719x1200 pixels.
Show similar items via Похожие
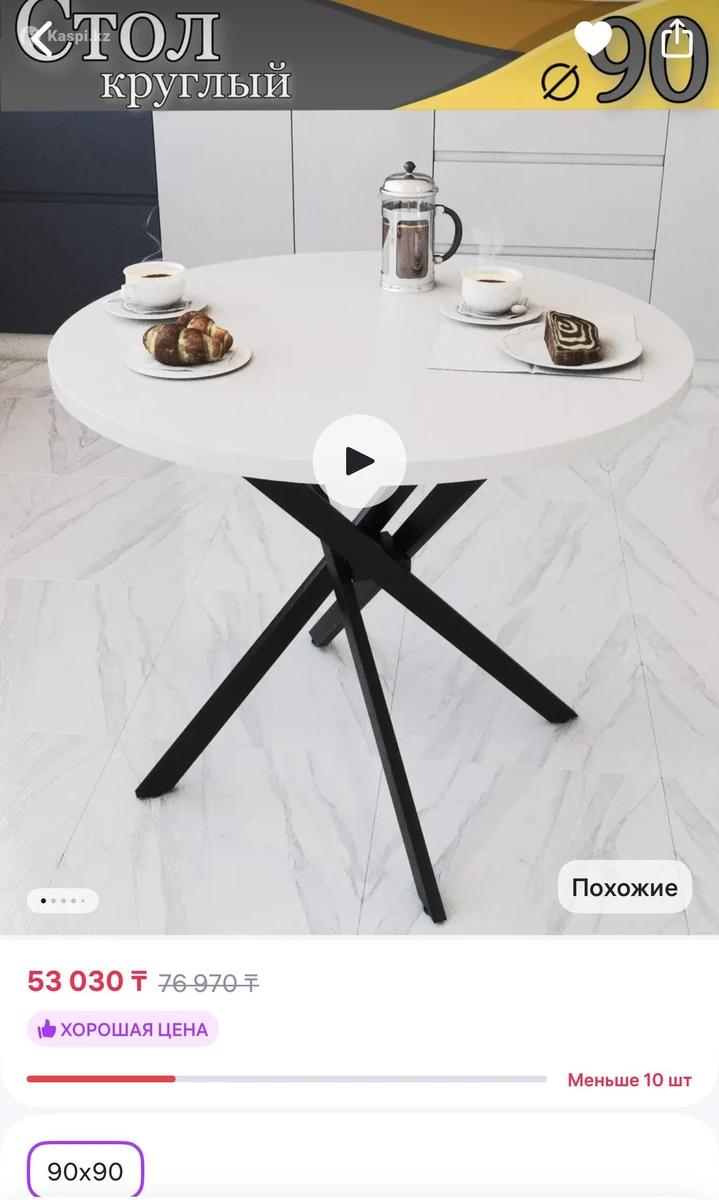(624, 887)
